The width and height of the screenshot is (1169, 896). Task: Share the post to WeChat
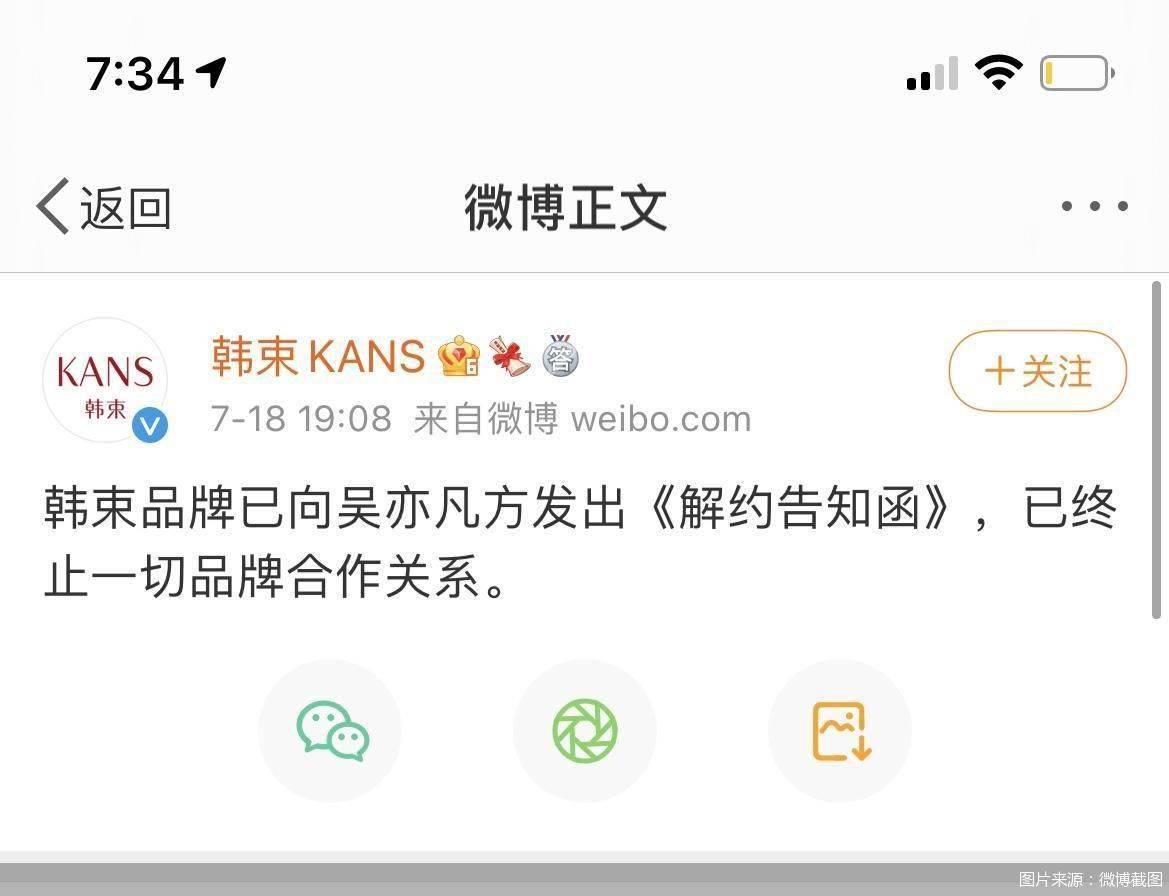[x=331, y=731]
